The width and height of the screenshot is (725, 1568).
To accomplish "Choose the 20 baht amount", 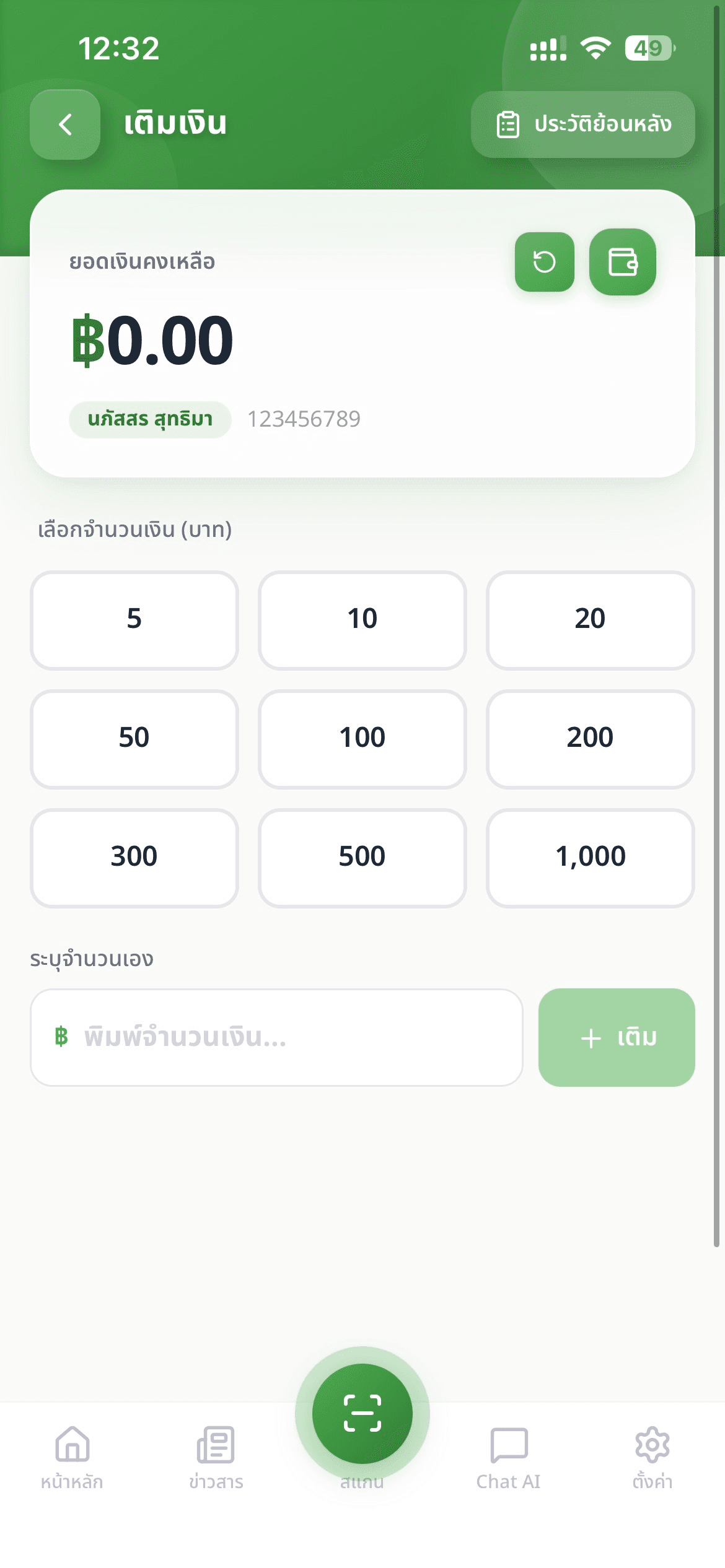I will [x=590, y=619].
